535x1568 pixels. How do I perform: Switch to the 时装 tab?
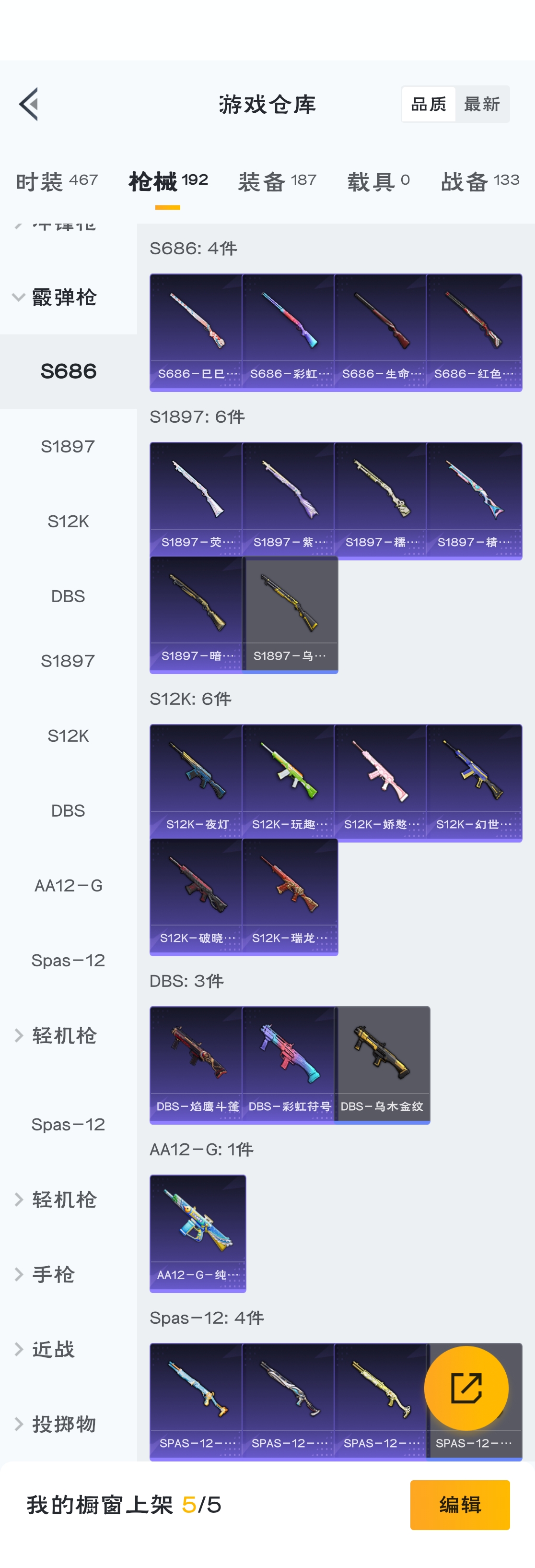[57, 181]
